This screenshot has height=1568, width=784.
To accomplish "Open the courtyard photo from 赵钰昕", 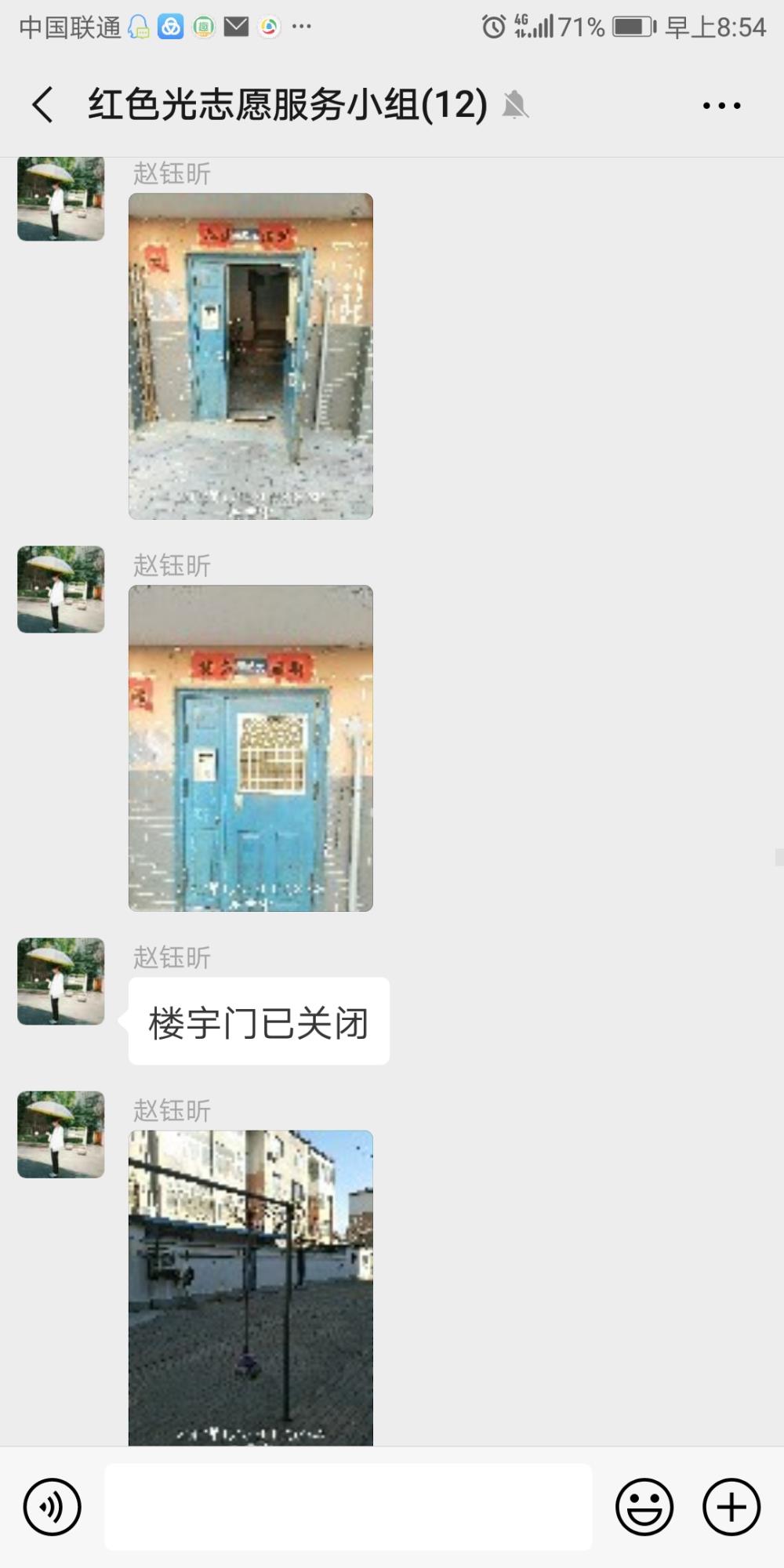I will tap(251, 1287).
